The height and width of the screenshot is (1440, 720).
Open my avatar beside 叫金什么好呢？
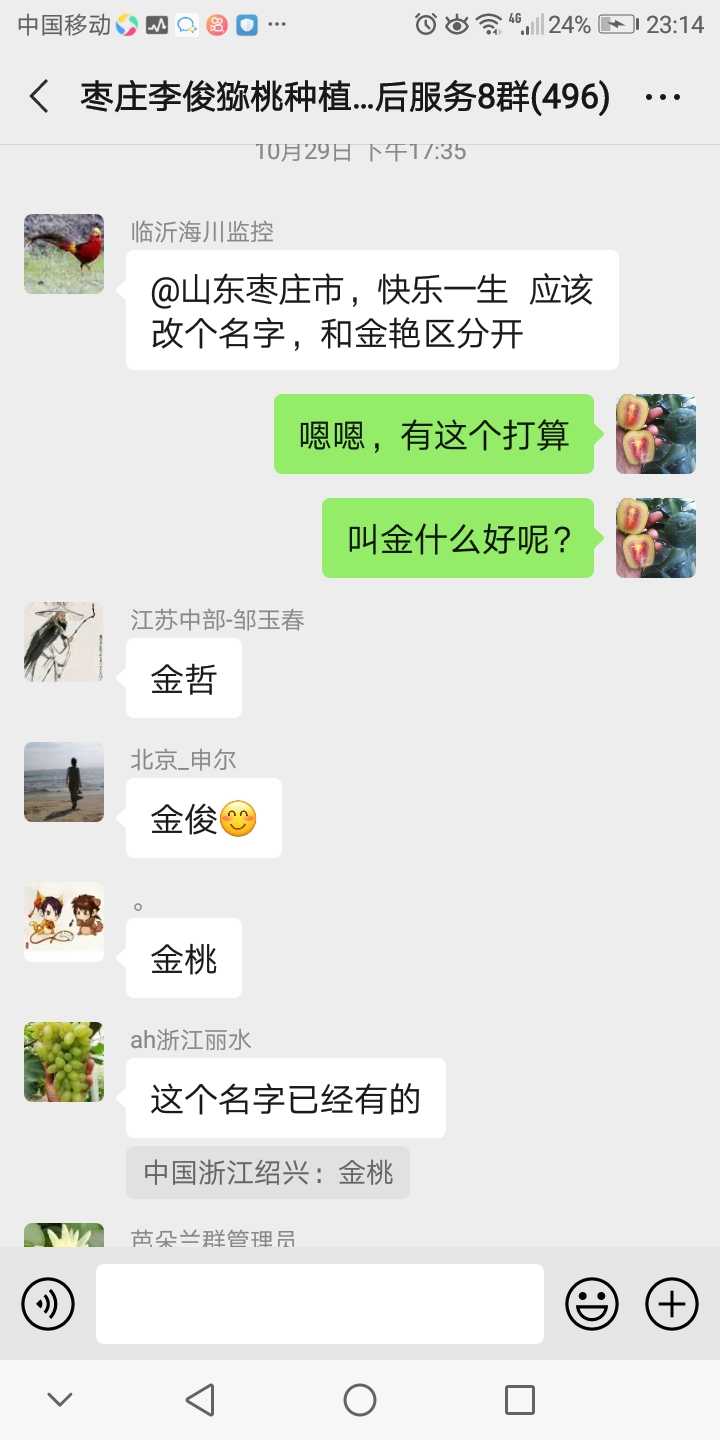656,538
